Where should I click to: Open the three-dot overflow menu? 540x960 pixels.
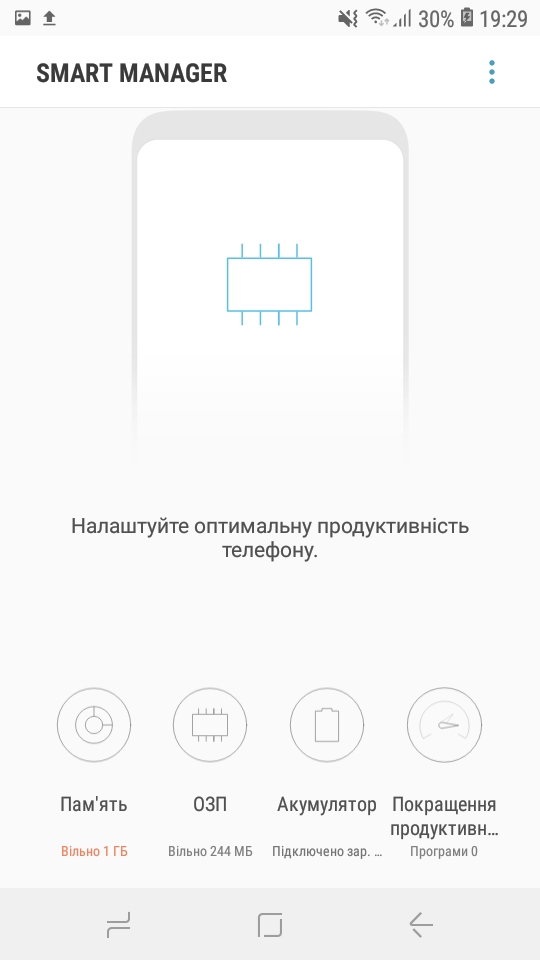[492, 72]
